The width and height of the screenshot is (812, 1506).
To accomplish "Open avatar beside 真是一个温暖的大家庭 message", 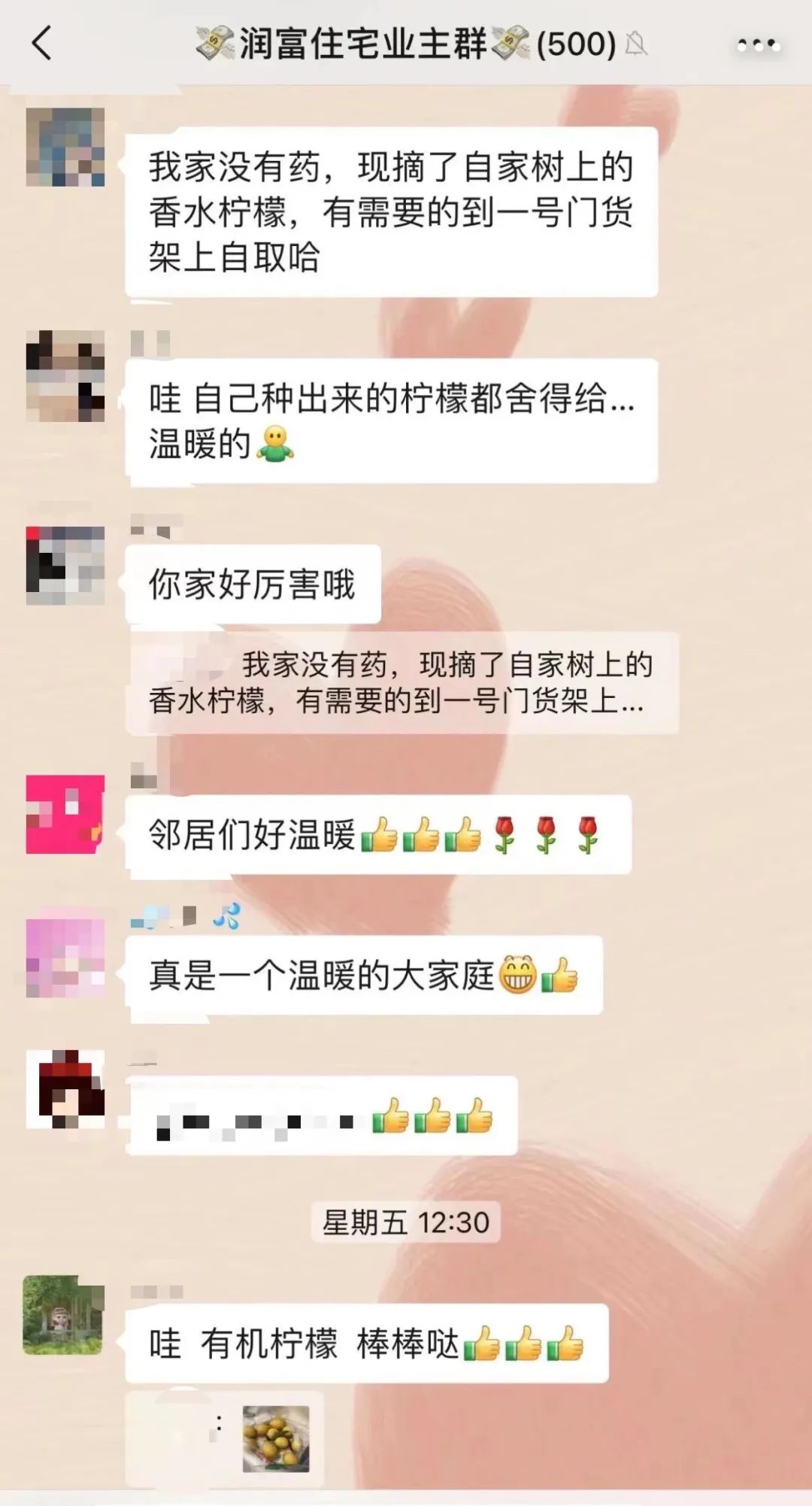I will [x=65, y=958].
